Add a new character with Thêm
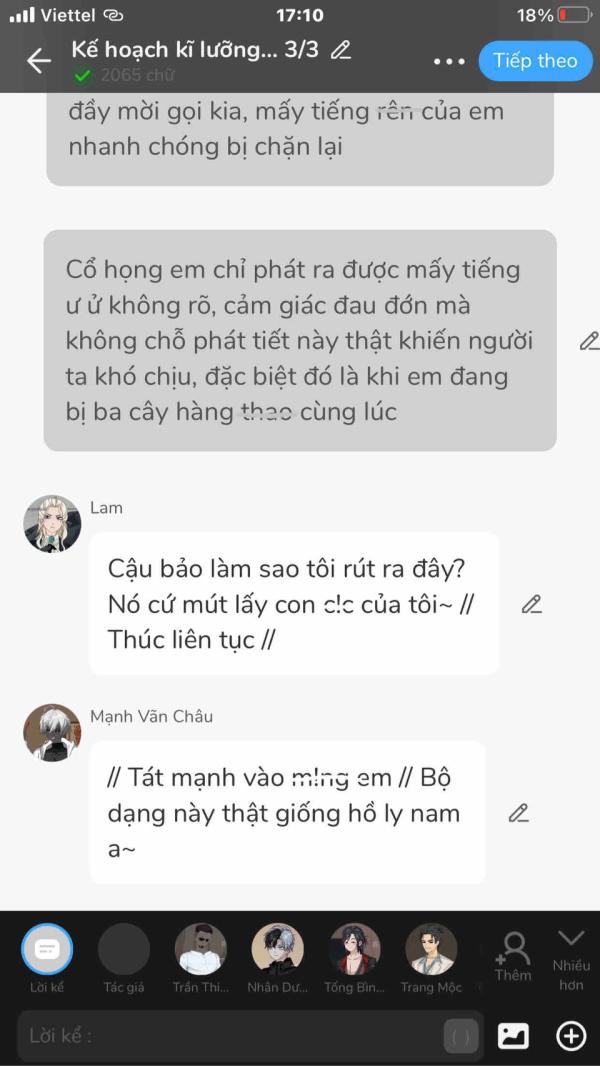The image size is (600, 1066). (x=513, y=955)
